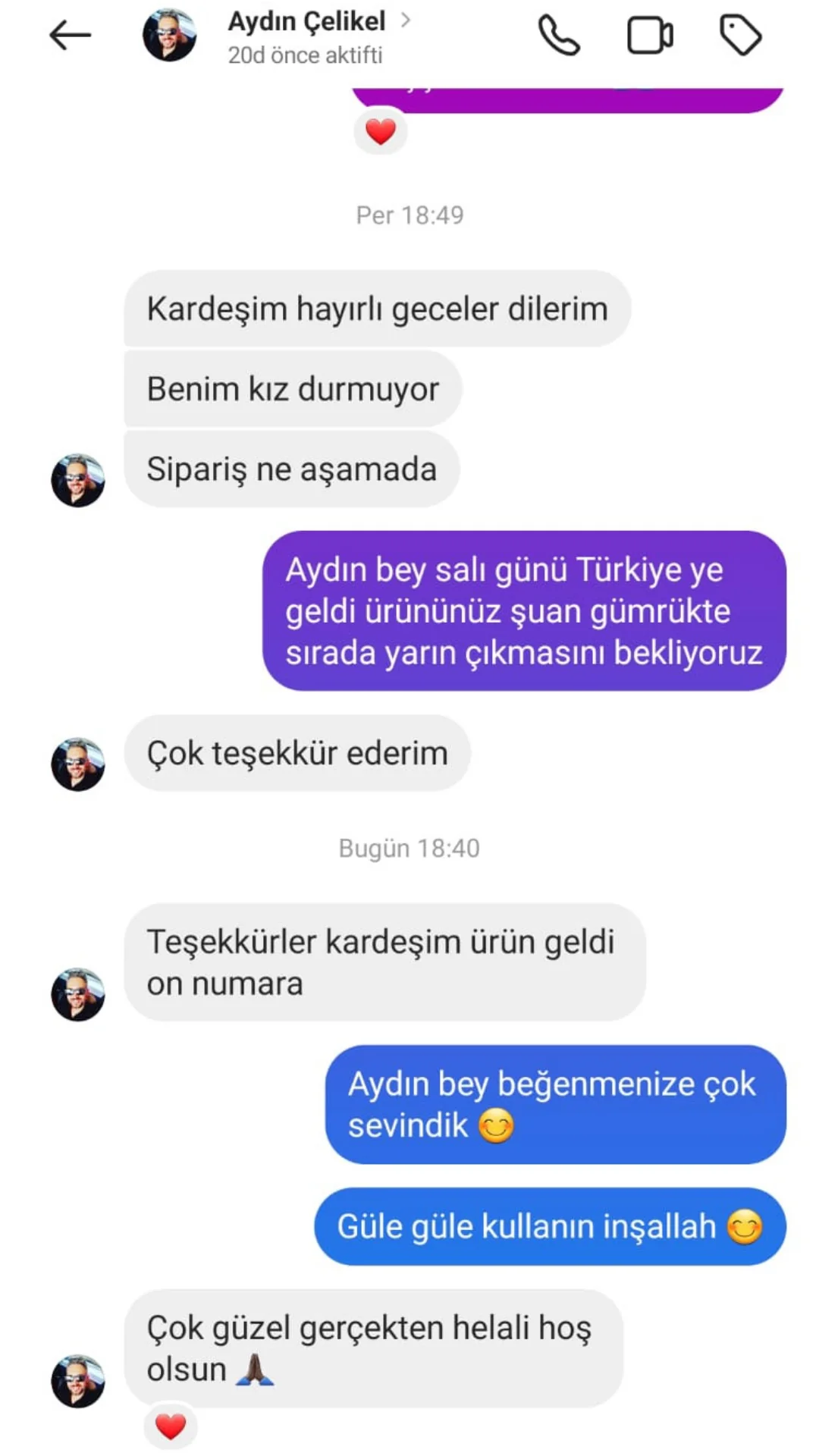The width and height of the screenshot is (819, 1456).
Task: Start a voice call with Aydın Çelikel
Action: (x=559, y=36)
